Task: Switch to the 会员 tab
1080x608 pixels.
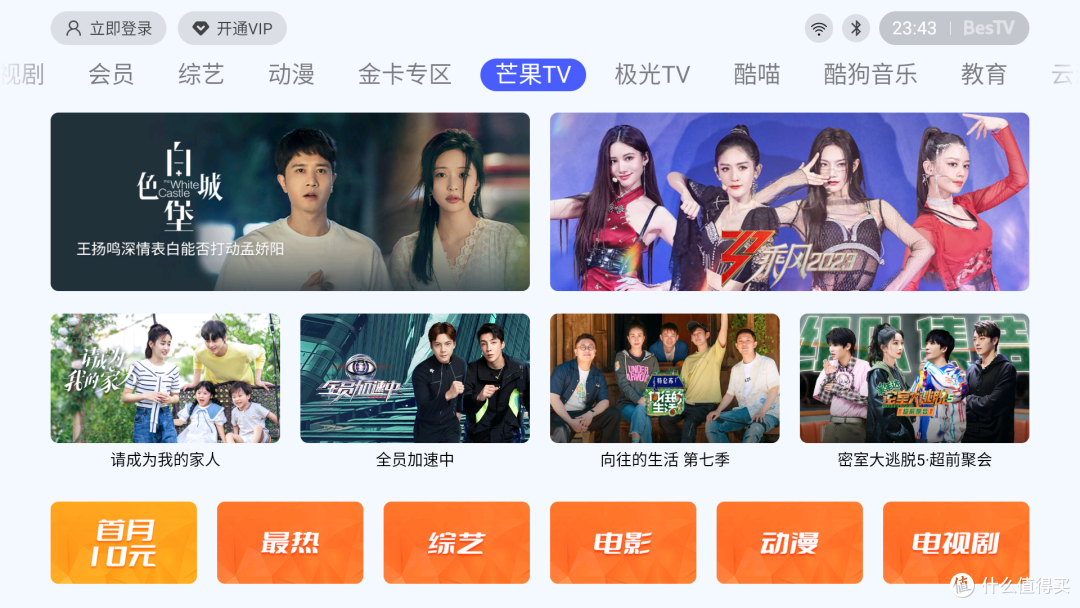Action: point(111,74)
